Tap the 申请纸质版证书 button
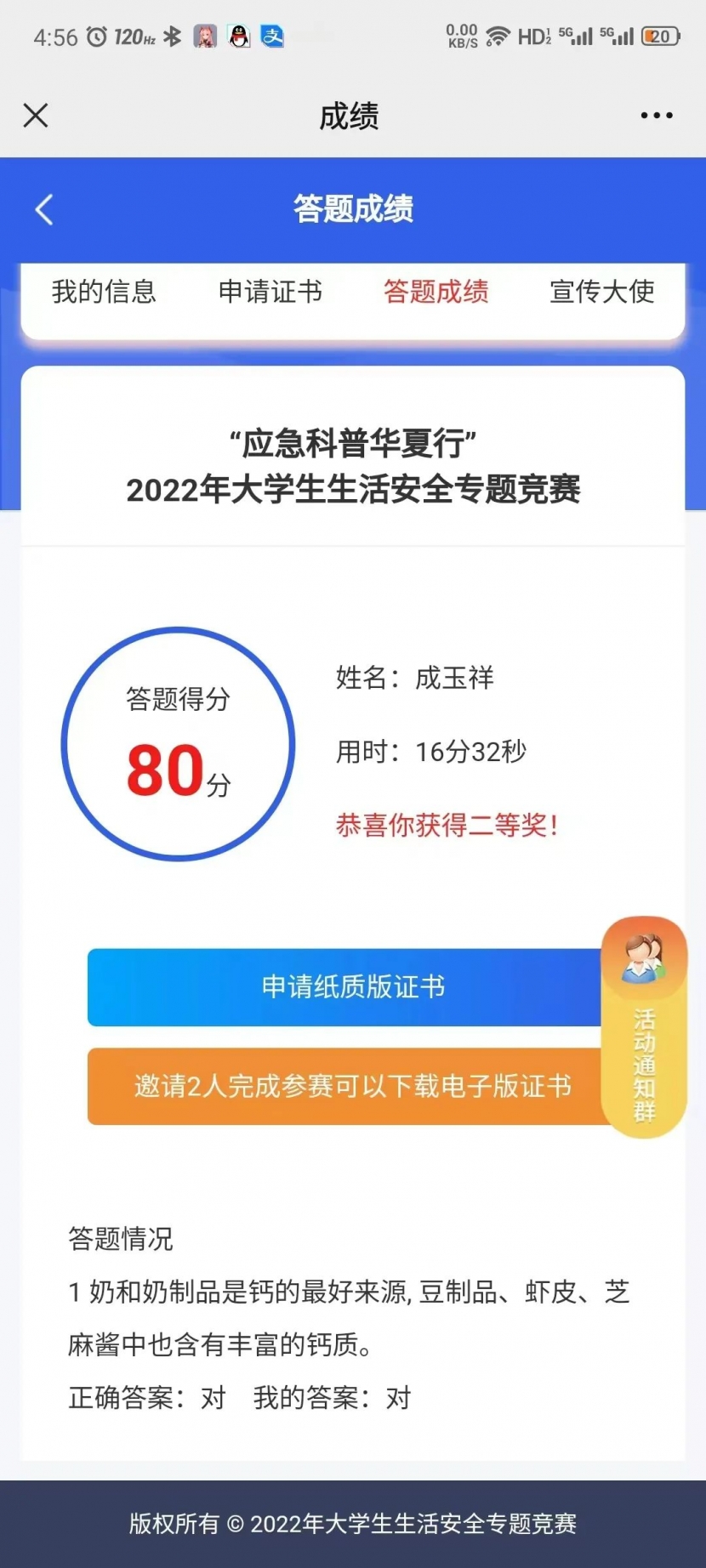 coord(353,987)
